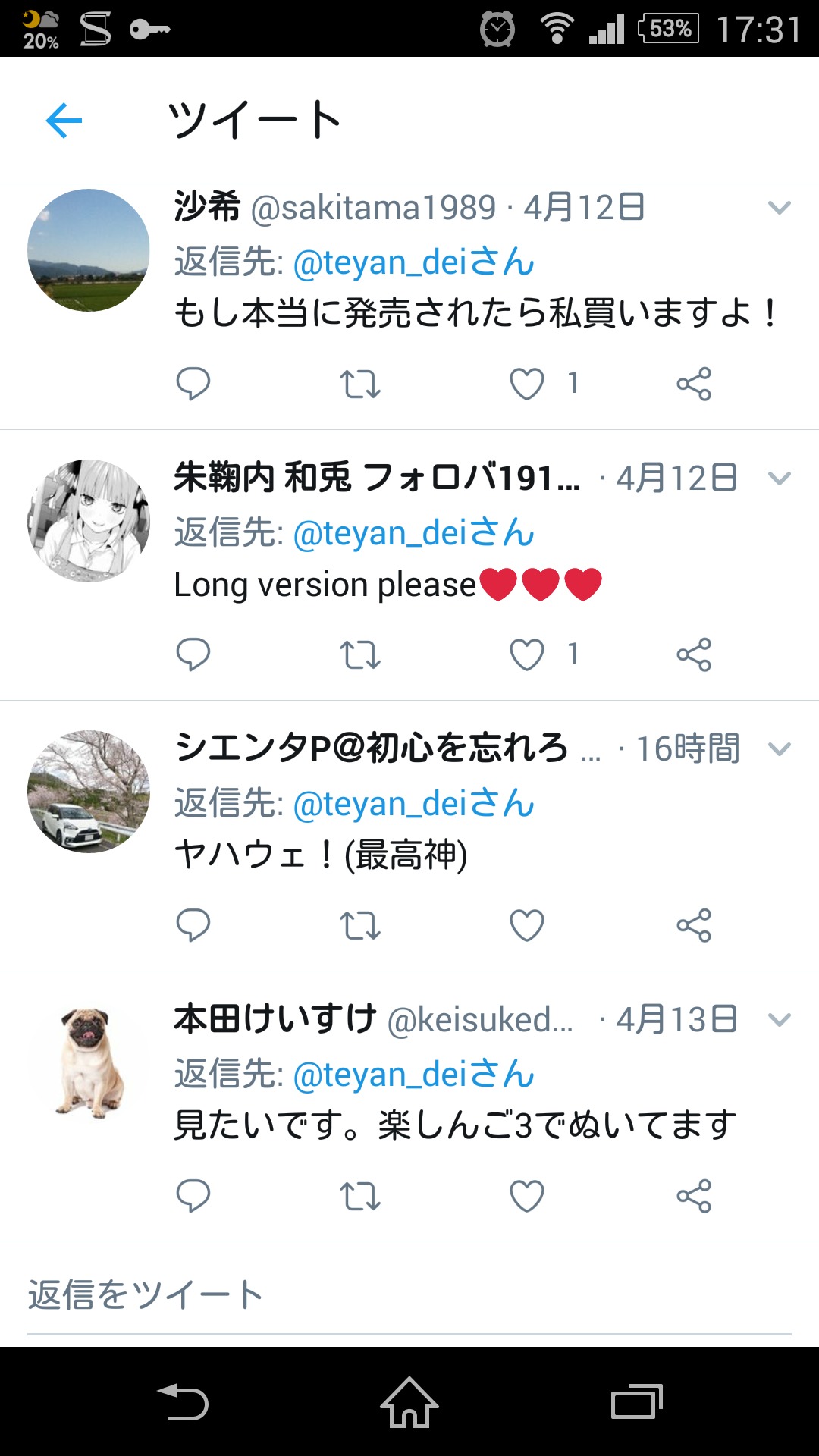The width and height of the screenshot is (819, 1456).
Task: Open シエンタP's car profile picture
Action: 89,792
